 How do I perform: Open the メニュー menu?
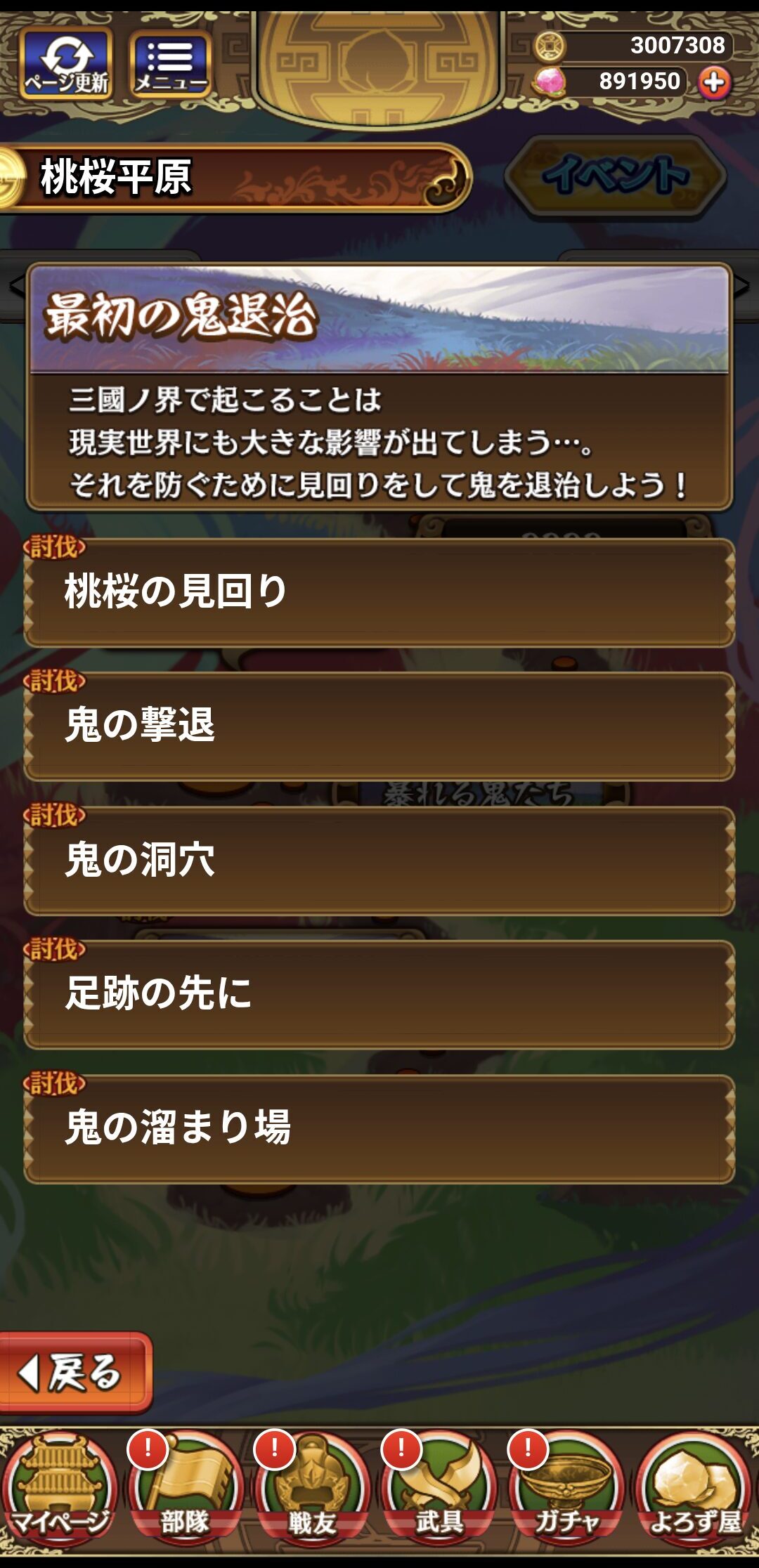coord(171,65)
